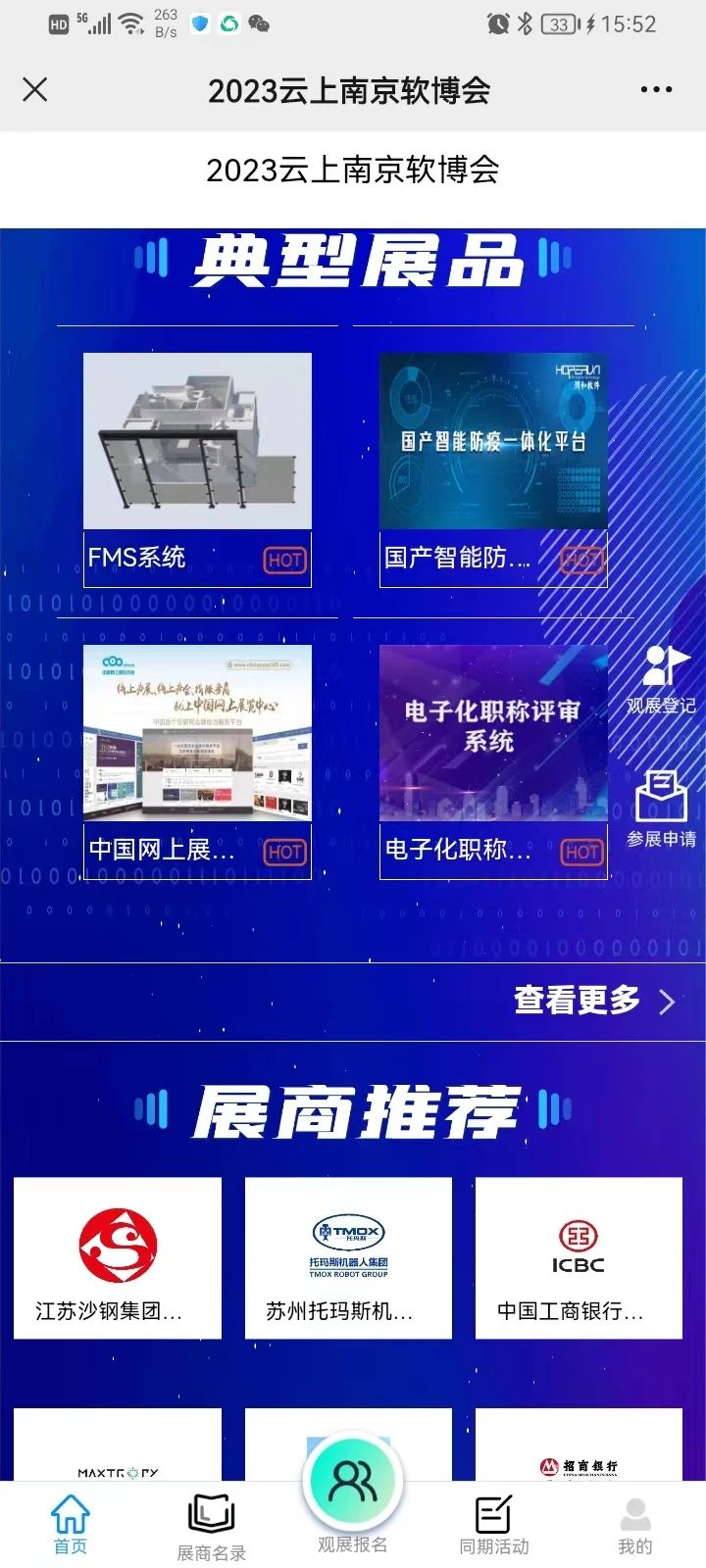Open exhibitor 中国工商银行
The image size is (706, 1568).
[579, 1257]
